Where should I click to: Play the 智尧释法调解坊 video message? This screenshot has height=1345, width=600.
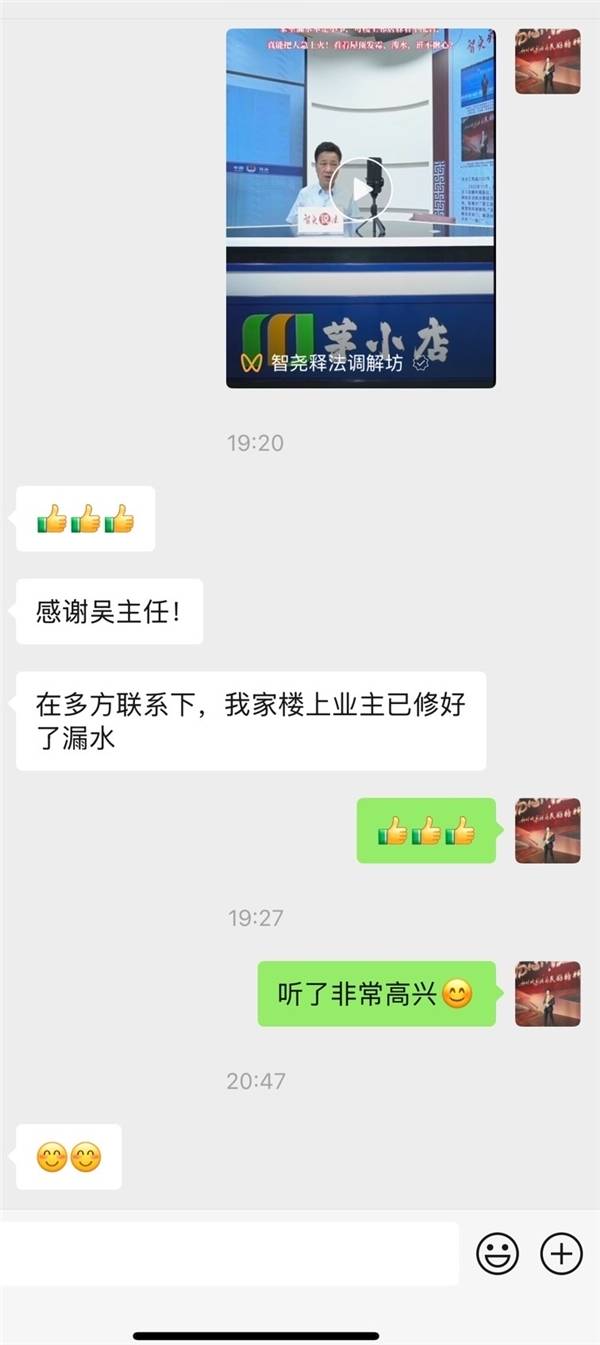click(360, 190)
